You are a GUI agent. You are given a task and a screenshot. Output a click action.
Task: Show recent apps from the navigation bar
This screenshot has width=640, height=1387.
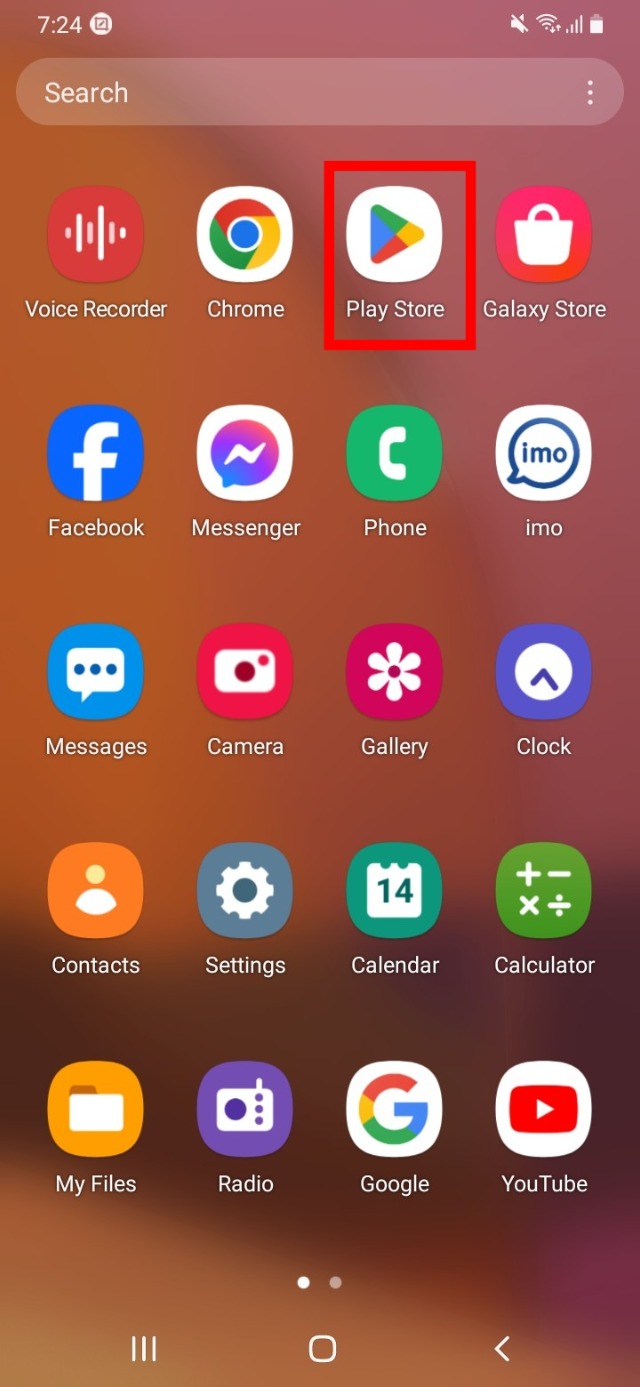tap(144, 1349)
